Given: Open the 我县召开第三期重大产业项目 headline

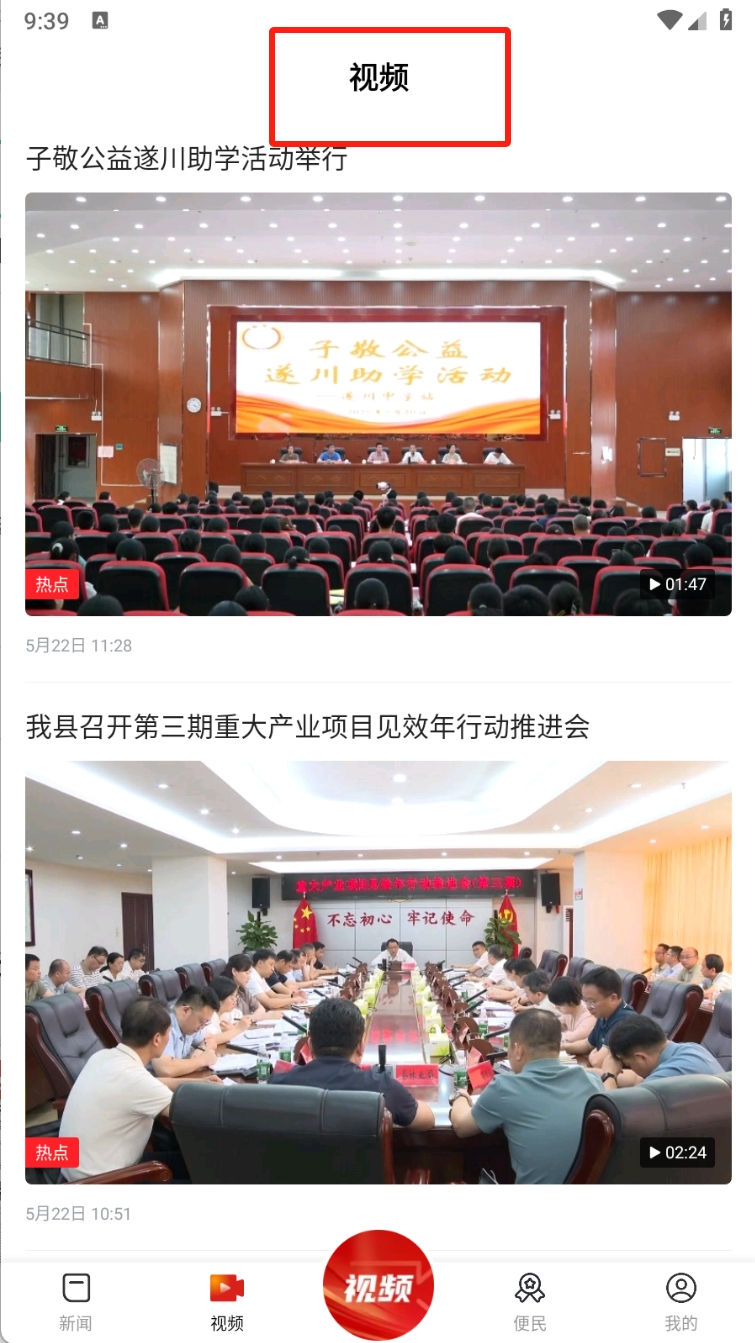Looking at the screenshot, I should [x=308, y=727].
